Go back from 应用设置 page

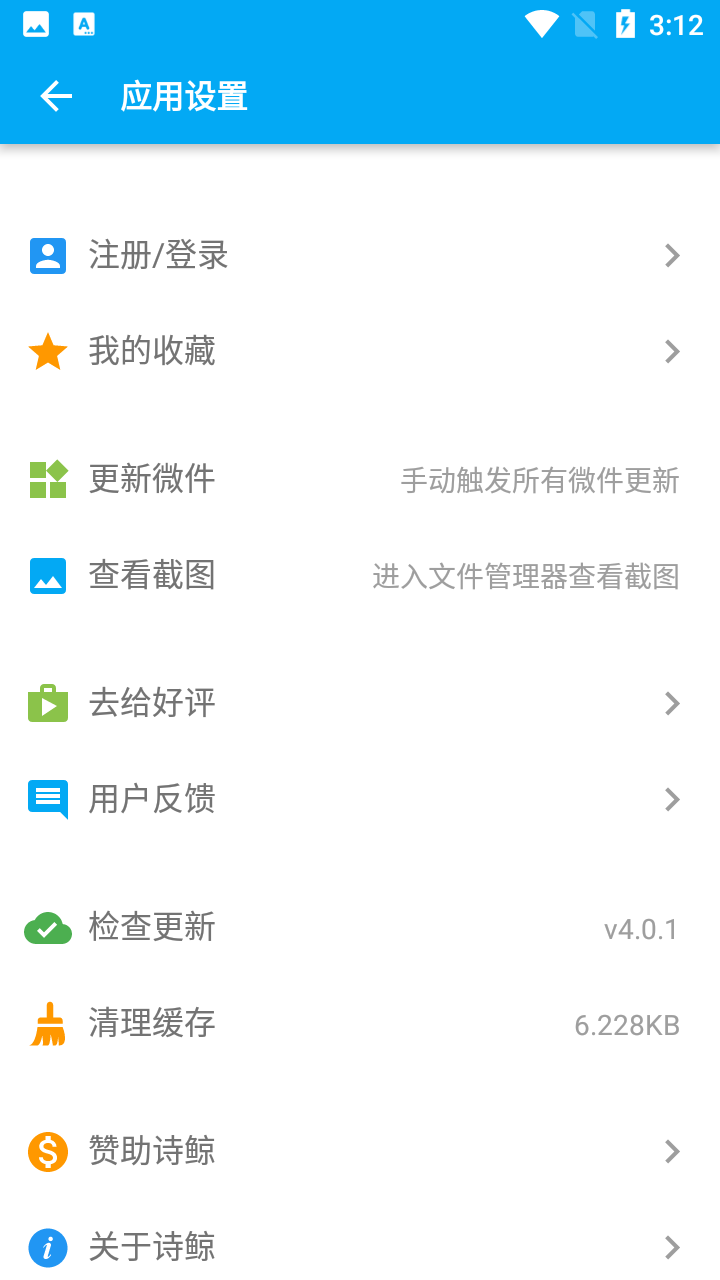pyautogui.click(x=56, y=96)
